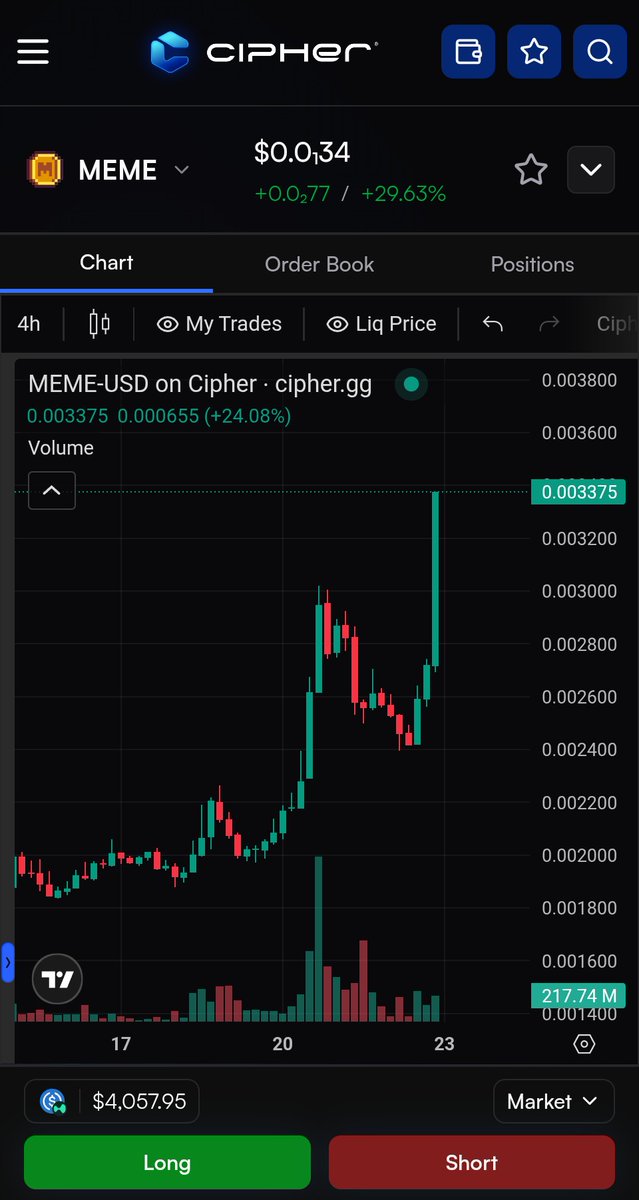Viewport: 639px width, 1200px height.
Task: Undo the last chart action
Action: [x=492, y=324]
